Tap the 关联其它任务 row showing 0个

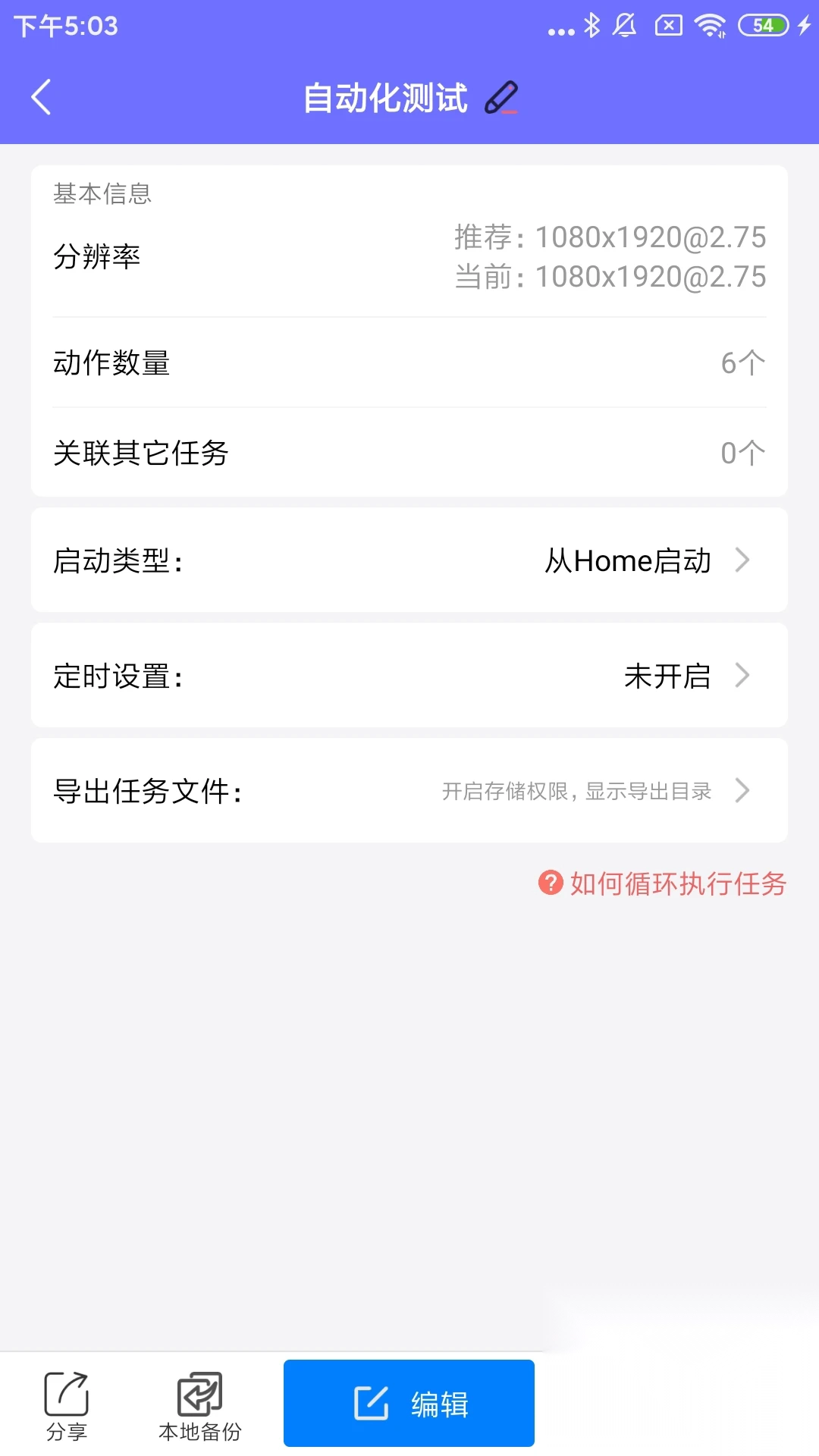click(x=409, y=452)
